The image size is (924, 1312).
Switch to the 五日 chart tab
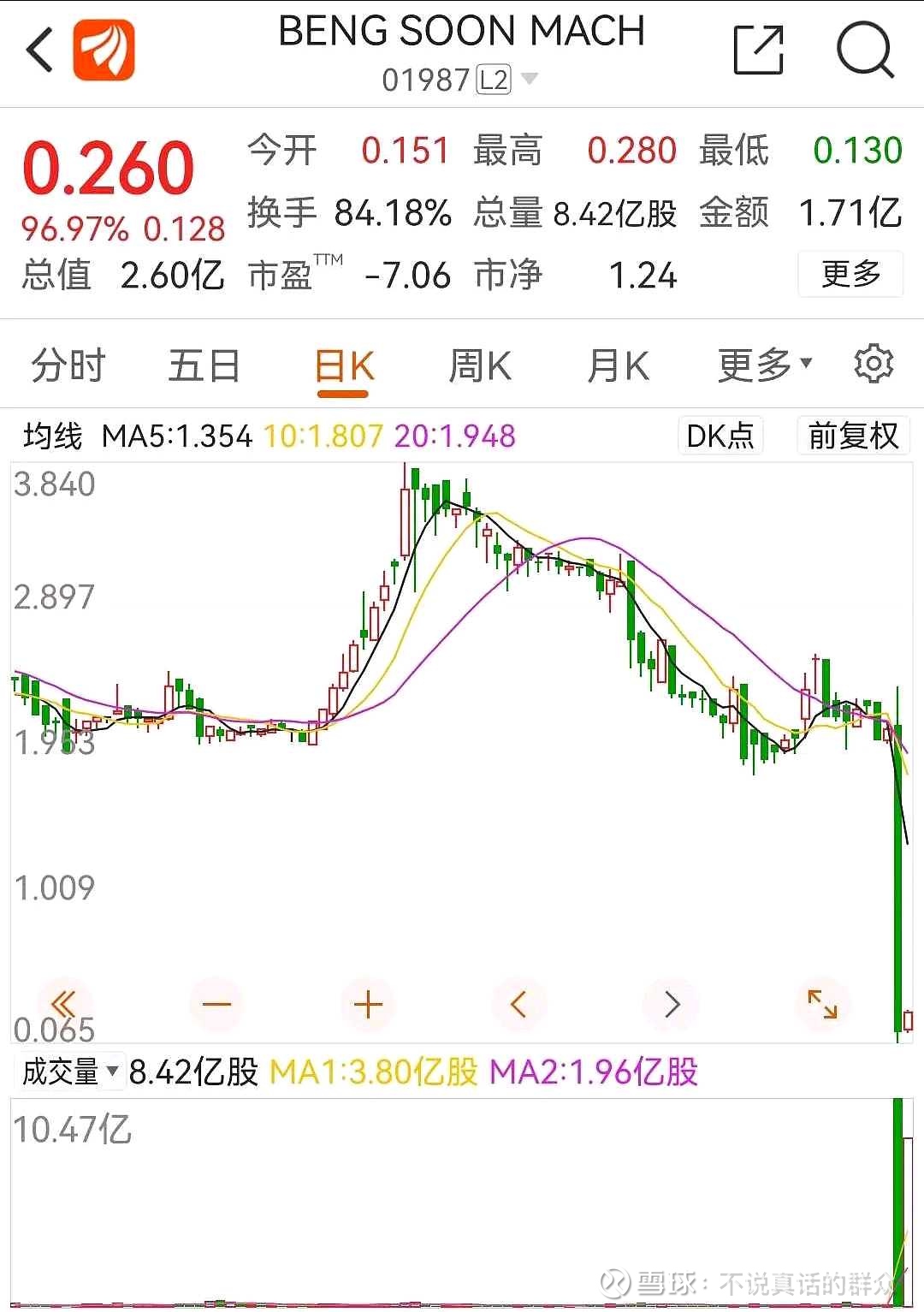[x=204, y=366]
